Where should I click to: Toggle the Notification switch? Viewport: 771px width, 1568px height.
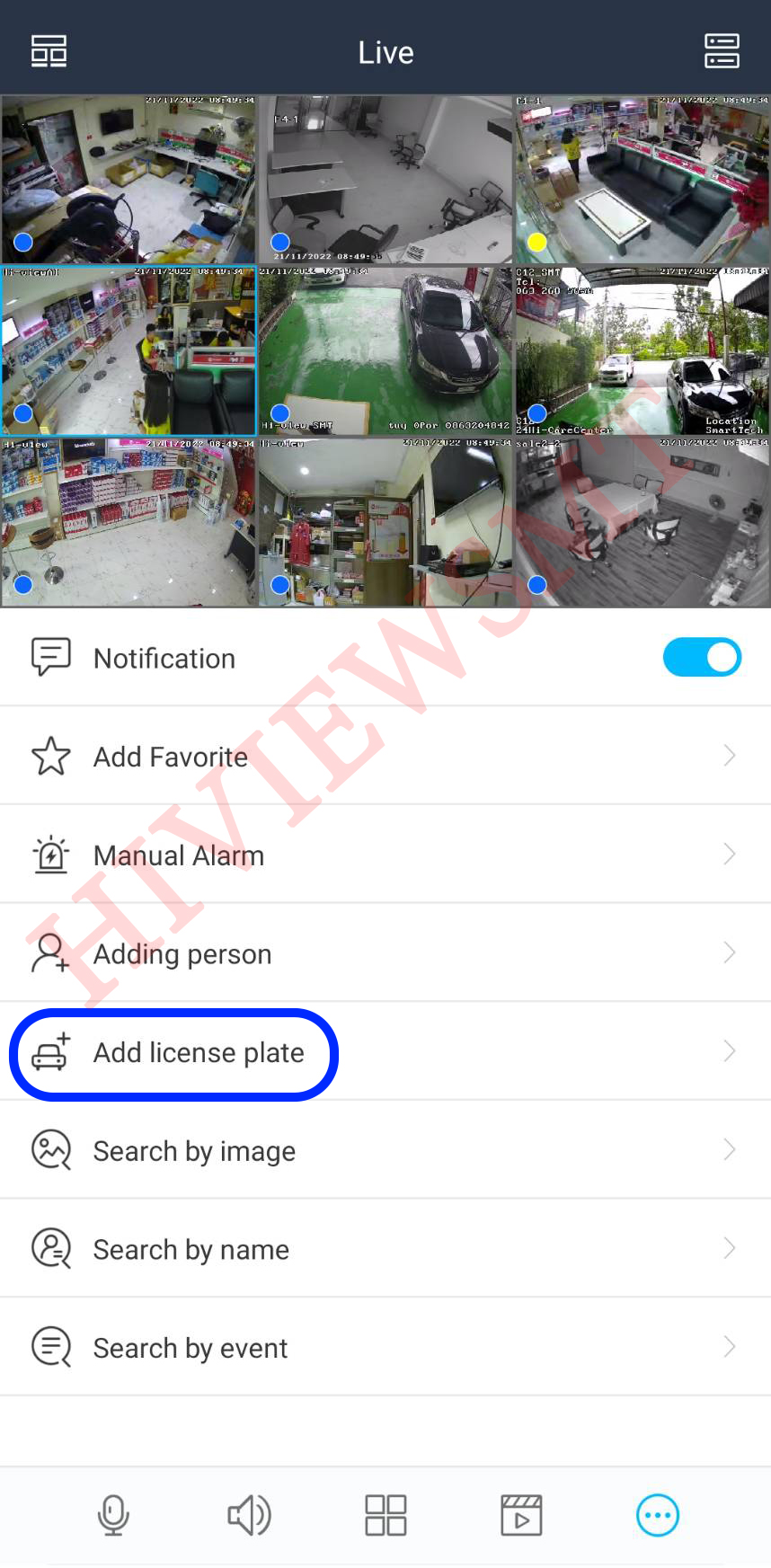[x=702, y=658]
